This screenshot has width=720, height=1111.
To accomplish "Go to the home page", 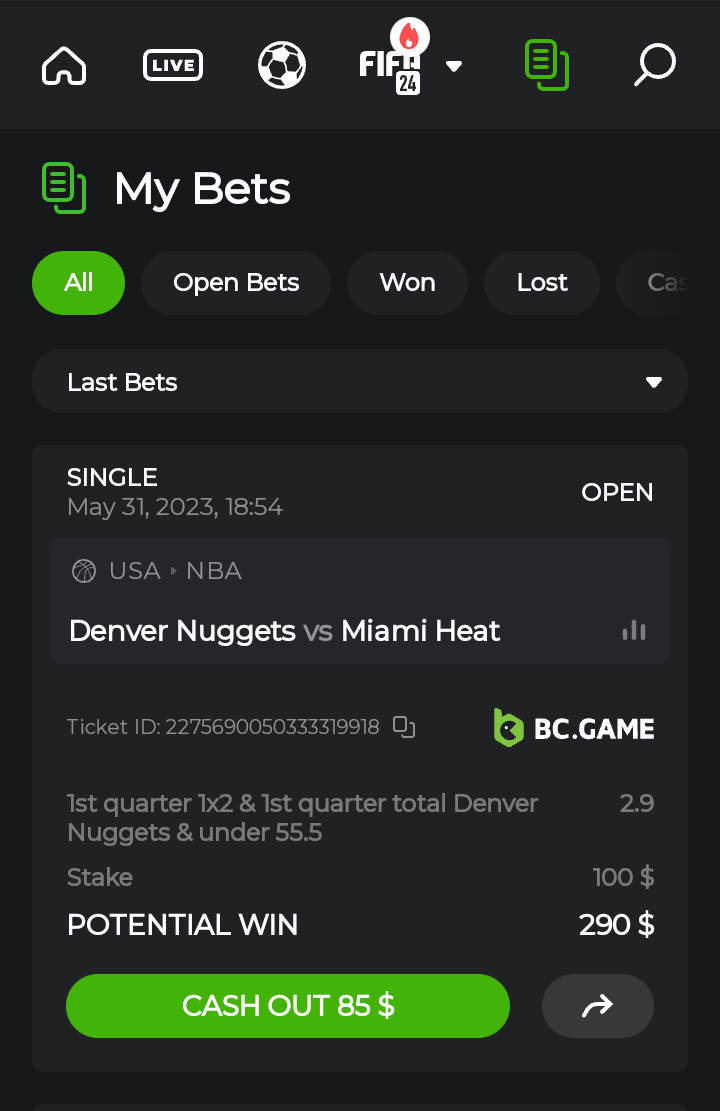I will (x=64, y=66).
